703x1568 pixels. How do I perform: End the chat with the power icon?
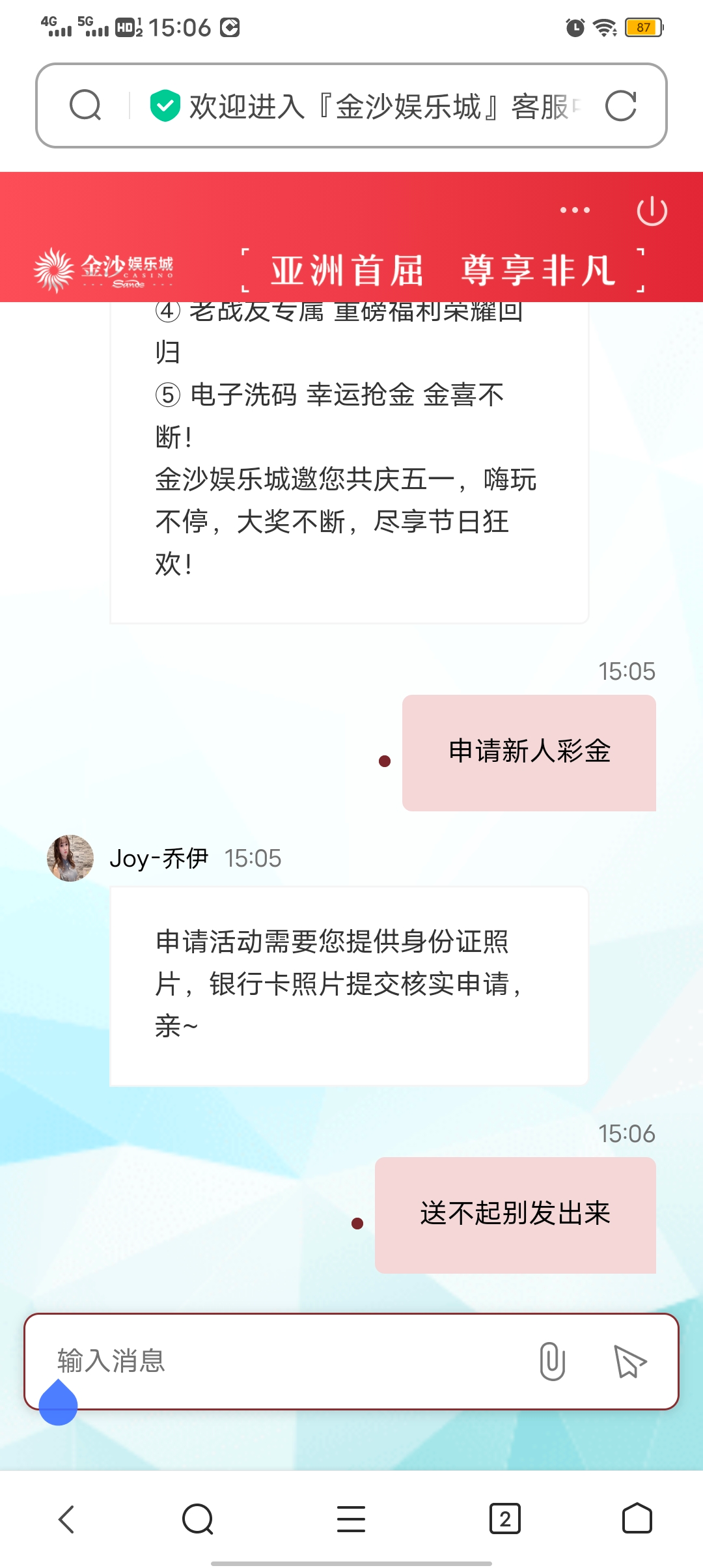coord(652,211)
